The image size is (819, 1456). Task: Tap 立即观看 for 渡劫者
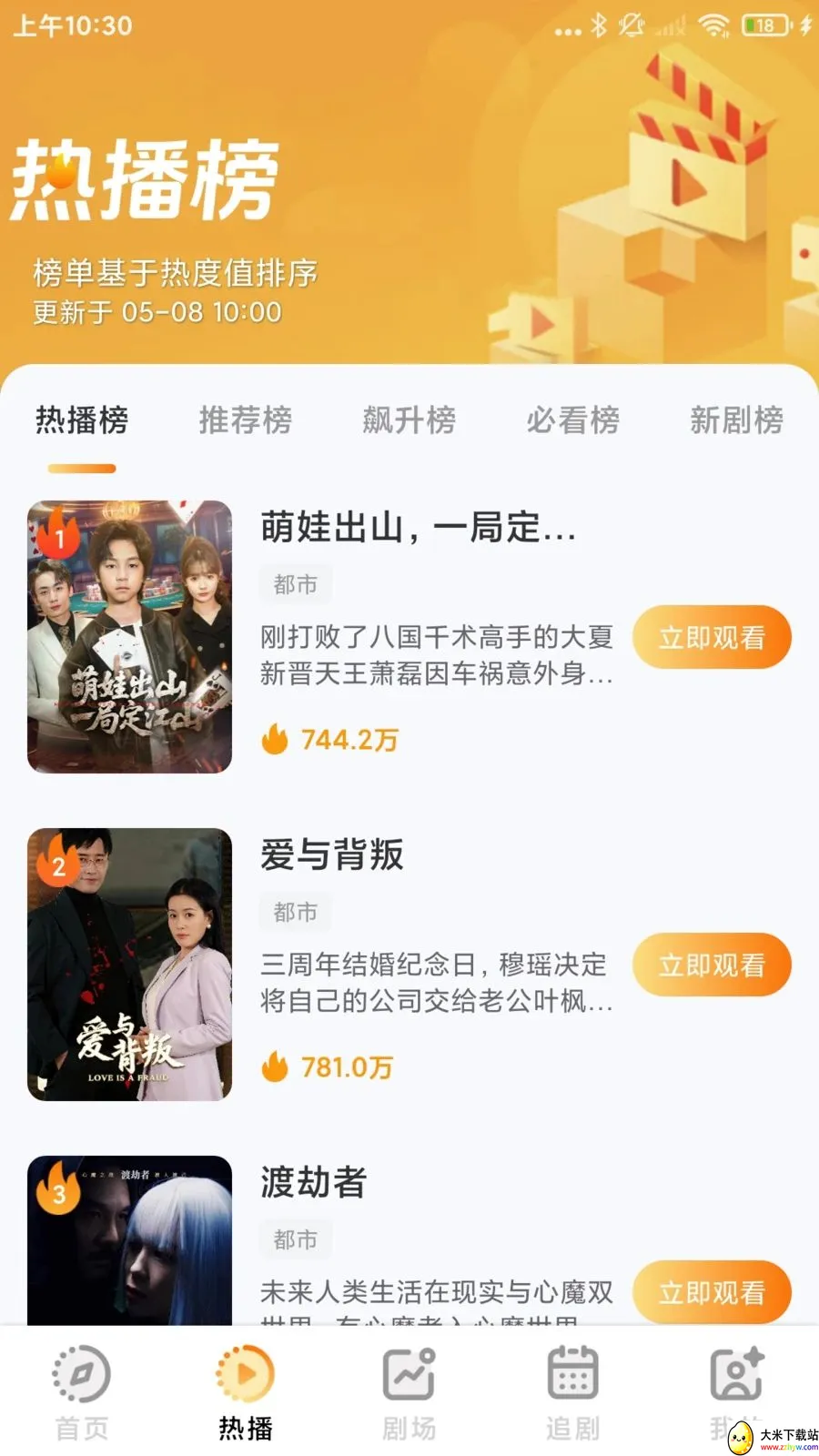pos(712,1292)
